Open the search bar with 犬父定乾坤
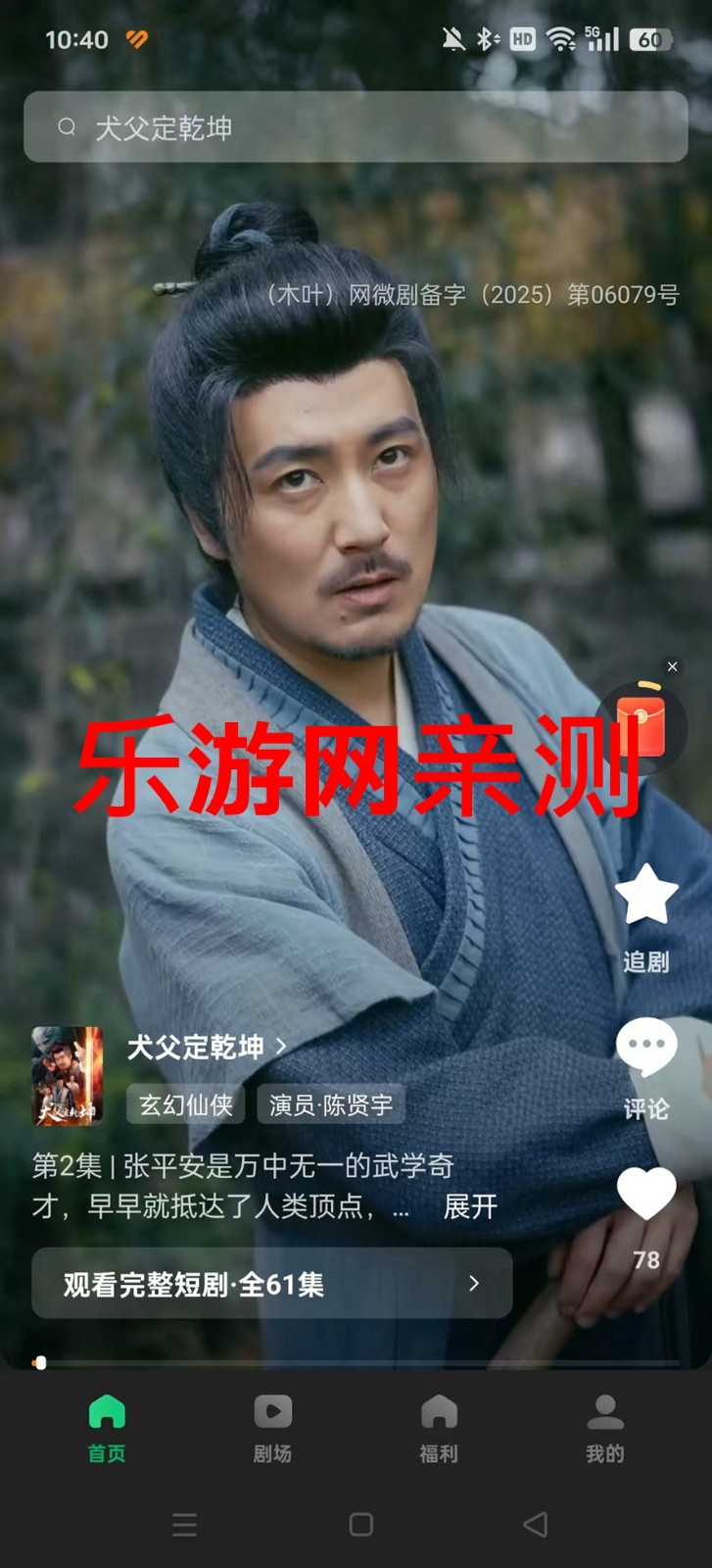Image resolution: width=712 pixels, height=1568 pixels. click(x=356, y=127)
